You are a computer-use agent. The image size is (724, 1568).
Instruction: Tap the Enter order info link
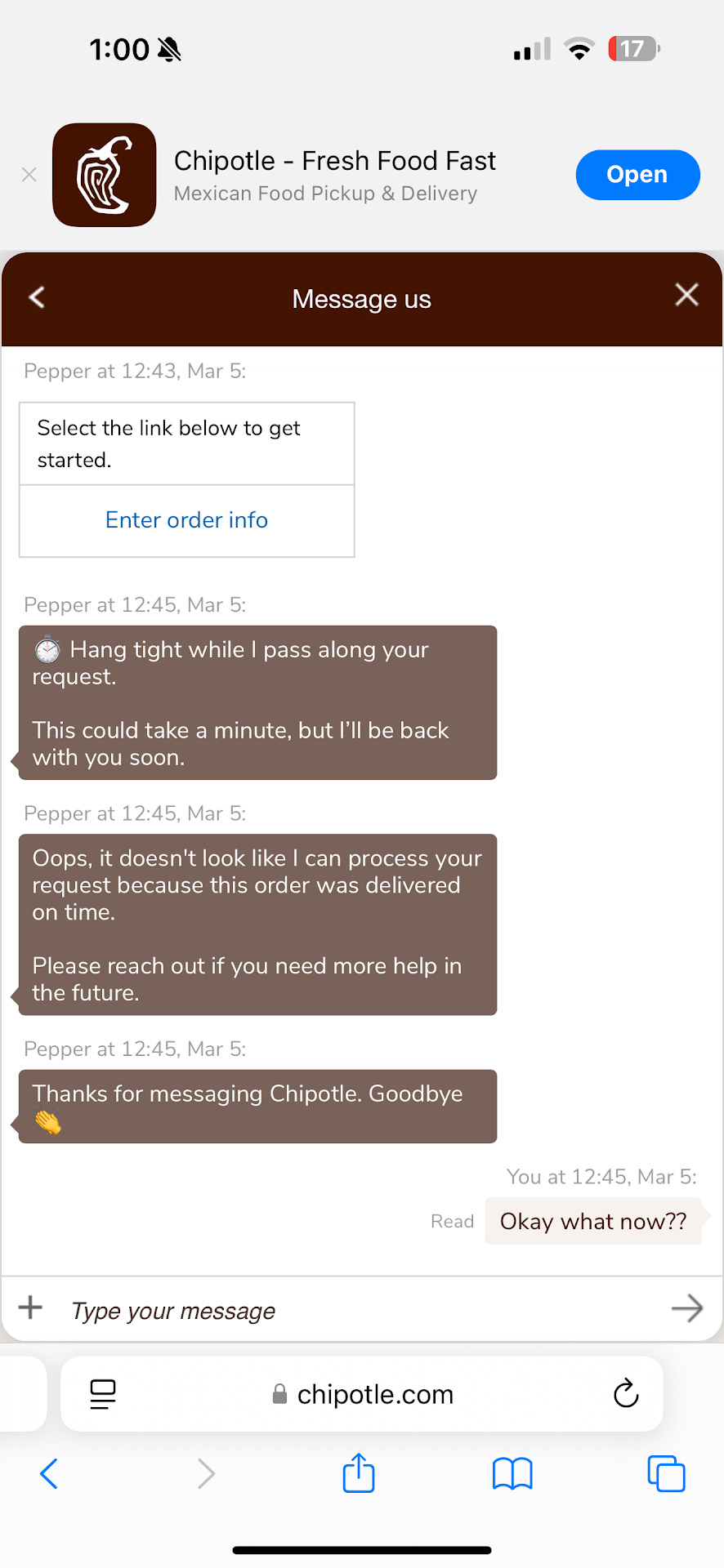point(186,520)
